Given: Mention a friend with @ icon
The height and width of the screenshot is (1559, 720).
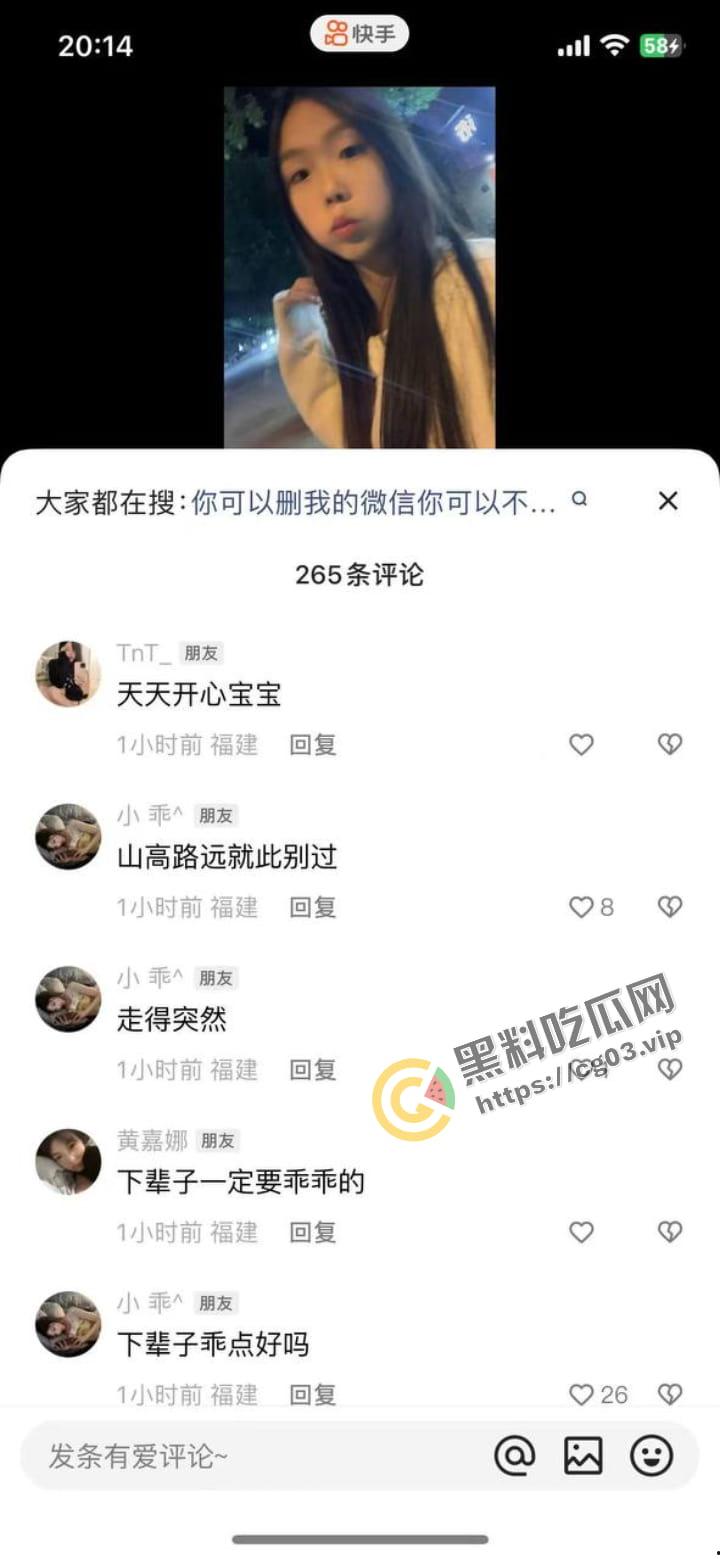Looking at the screenshot, I should click(515, 1456).
